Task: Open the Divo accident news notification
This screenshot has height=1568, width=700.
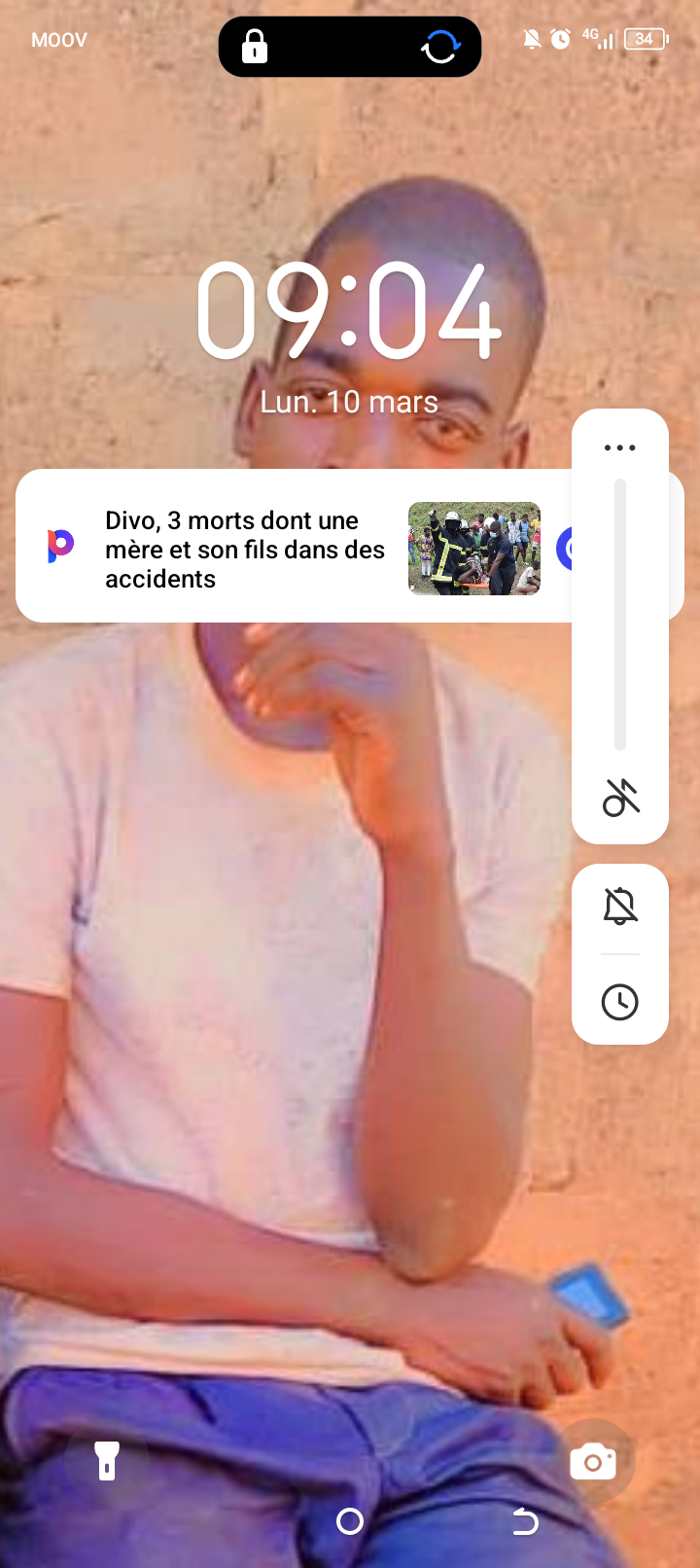Action: [x=245, y=550]
